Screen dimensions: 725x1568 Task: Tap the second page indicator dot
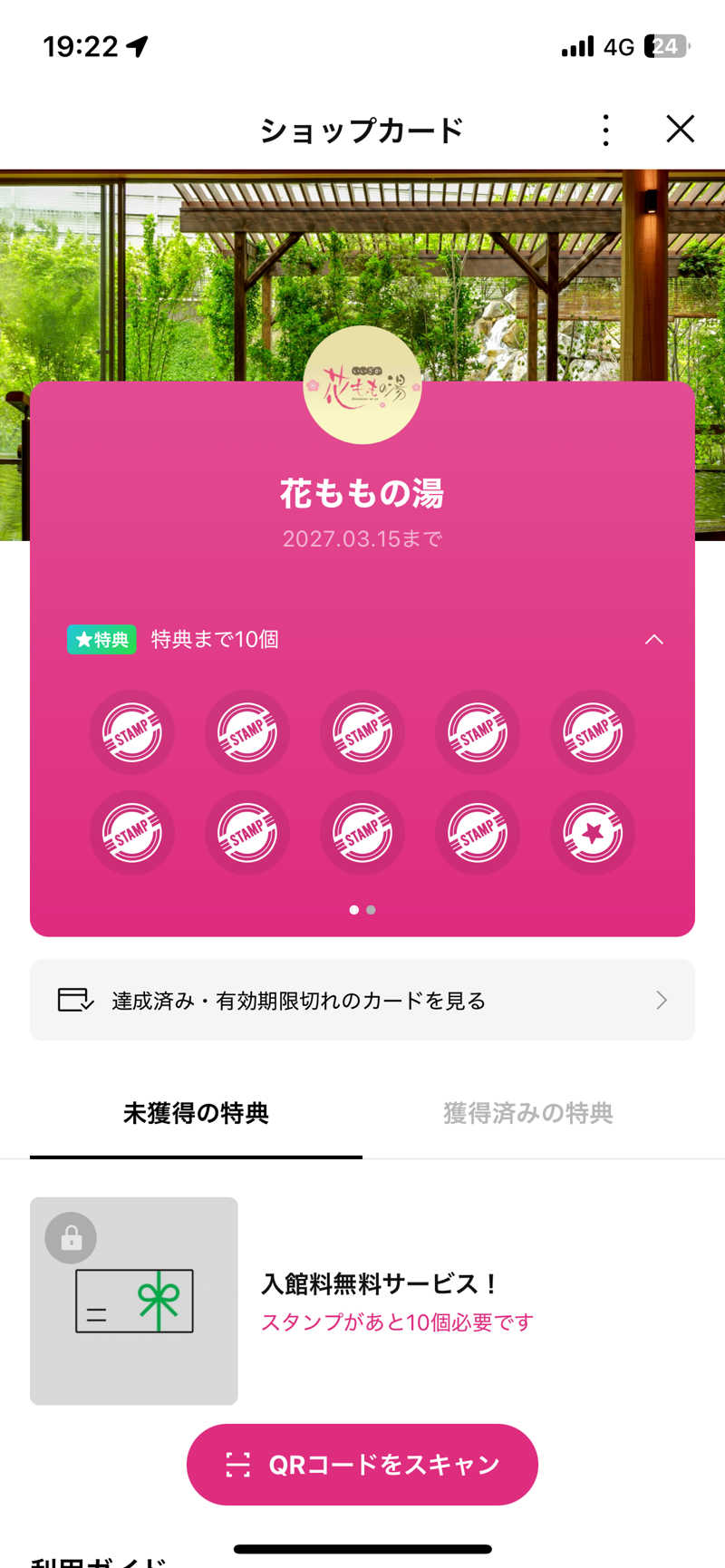pos(371,909)
